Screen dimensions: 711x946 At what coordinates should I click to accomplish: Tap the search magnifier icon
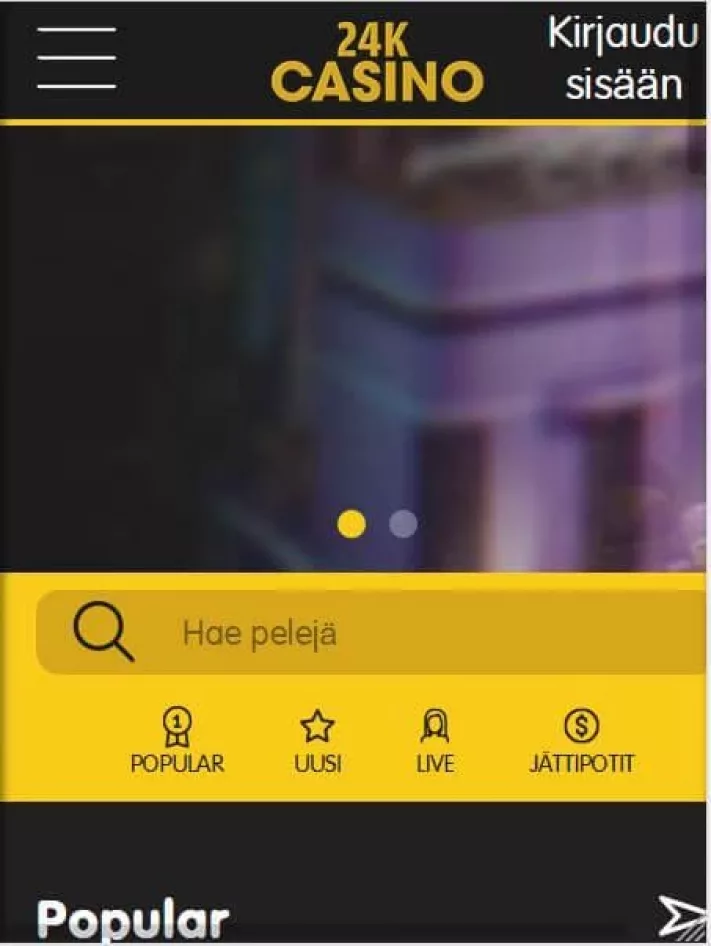click(103, 633)
